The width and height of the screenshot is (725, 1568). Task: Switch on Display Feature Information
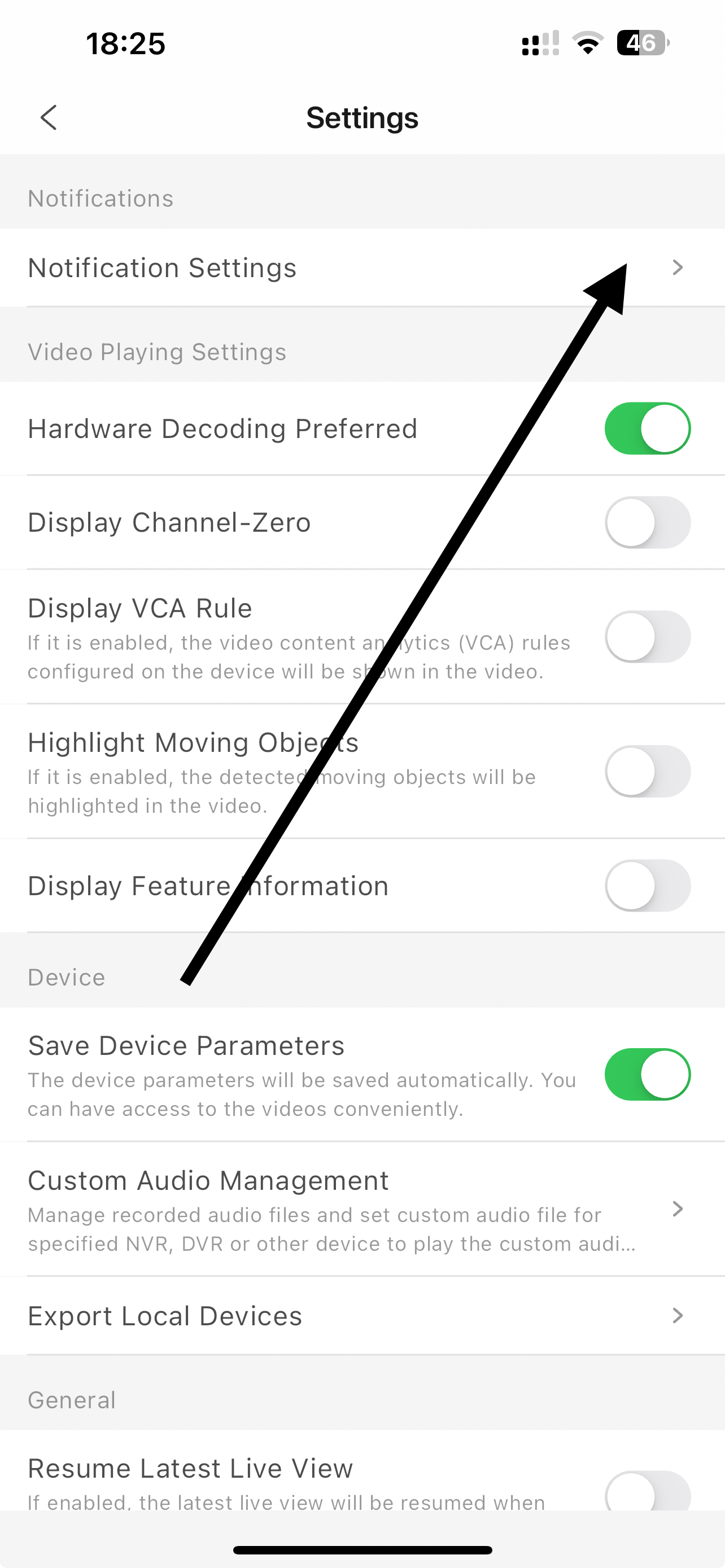click(647, 886)
